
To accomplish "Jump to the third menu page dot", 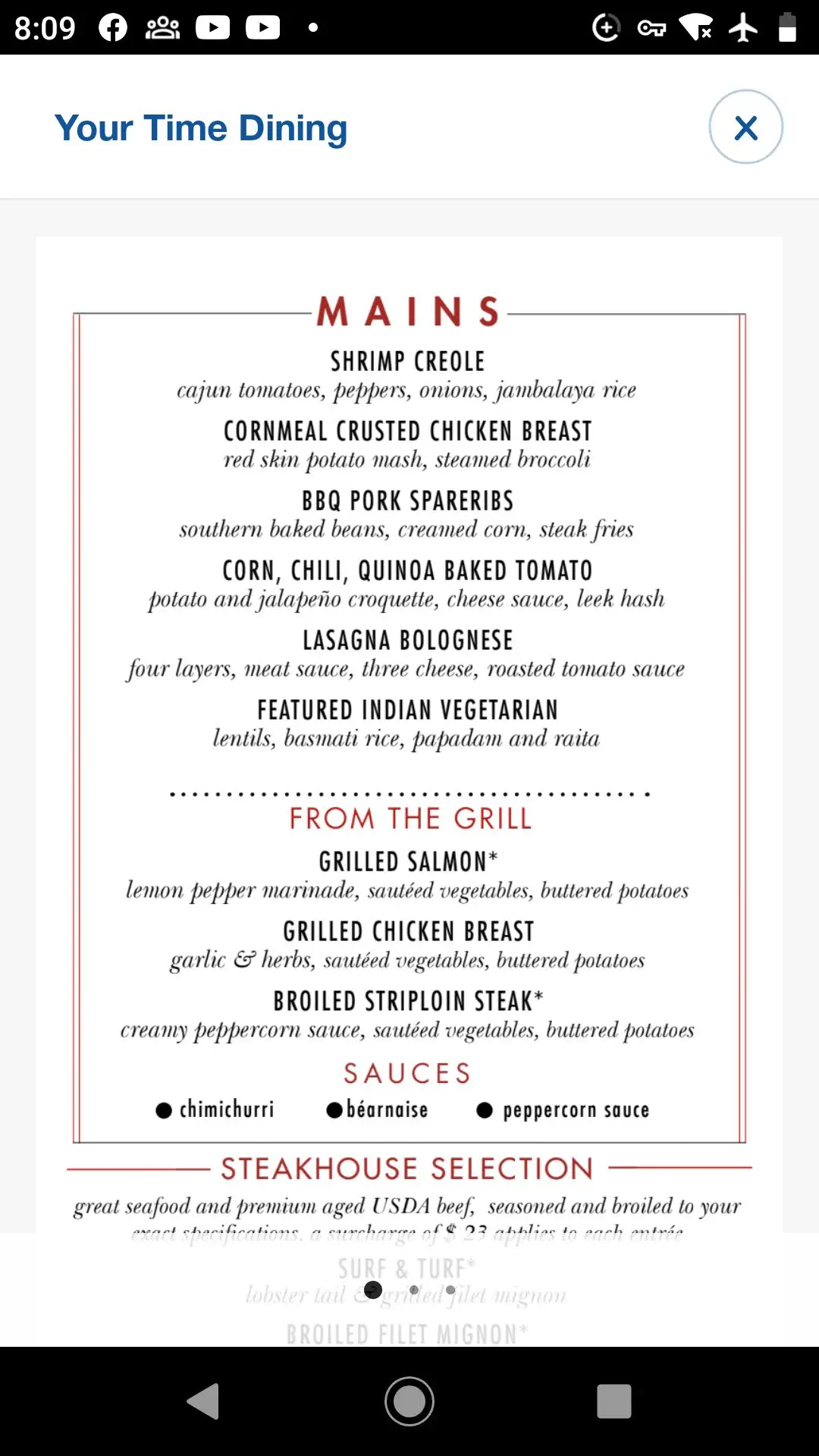I will [450, 1290].
